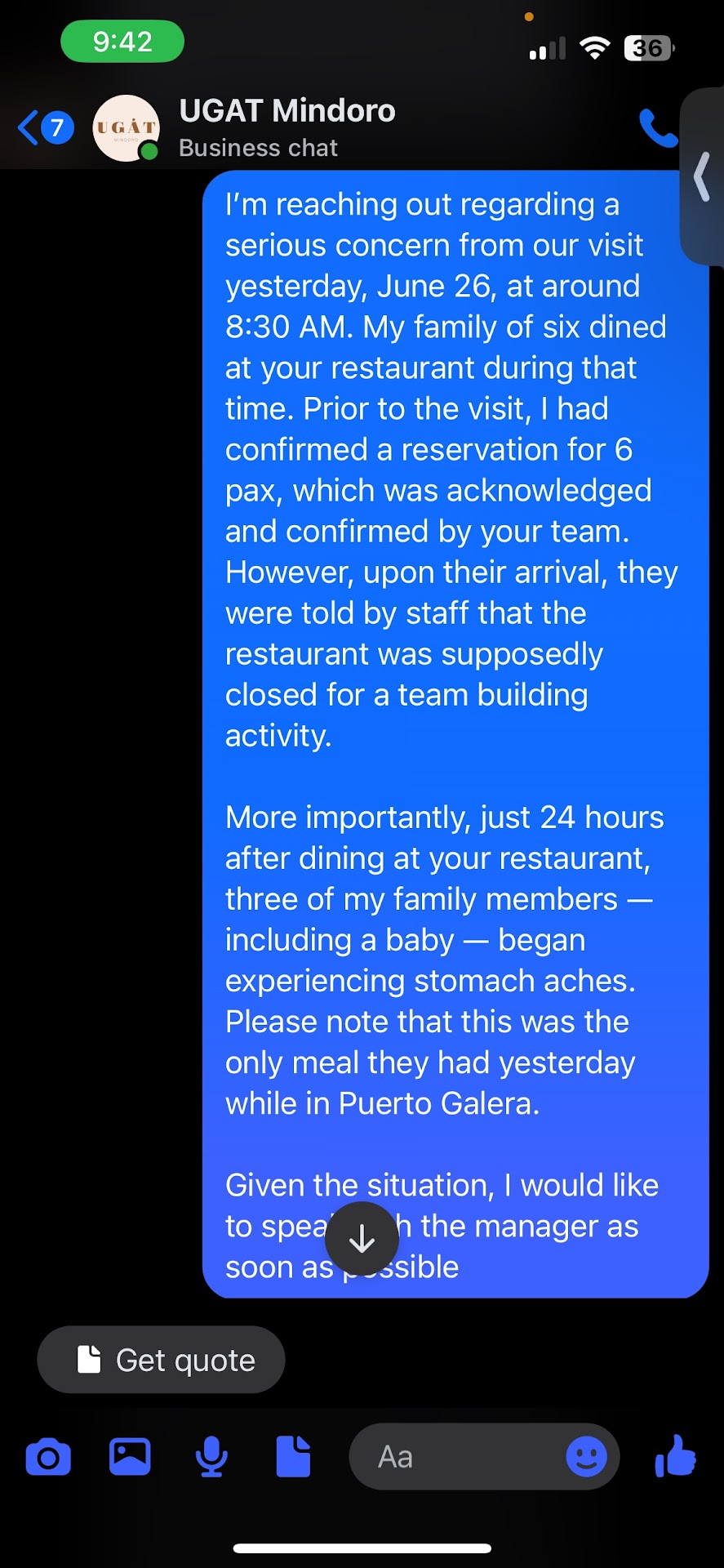724x1568 pixels.
Task: Tap the Get quote button
Action: (161, 1360)
